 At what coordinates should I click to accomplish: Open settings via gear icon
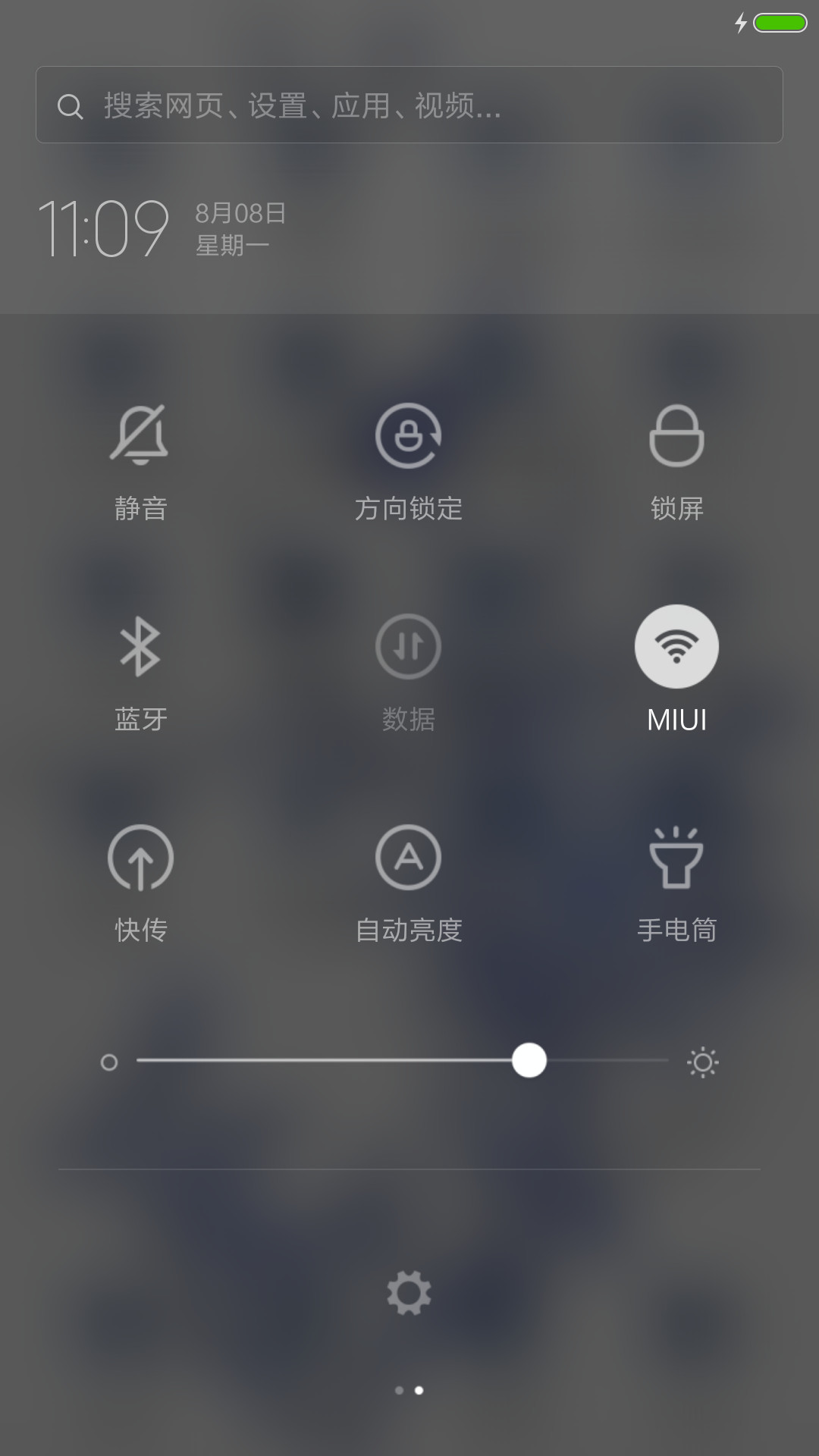[x=409, y=1293]
